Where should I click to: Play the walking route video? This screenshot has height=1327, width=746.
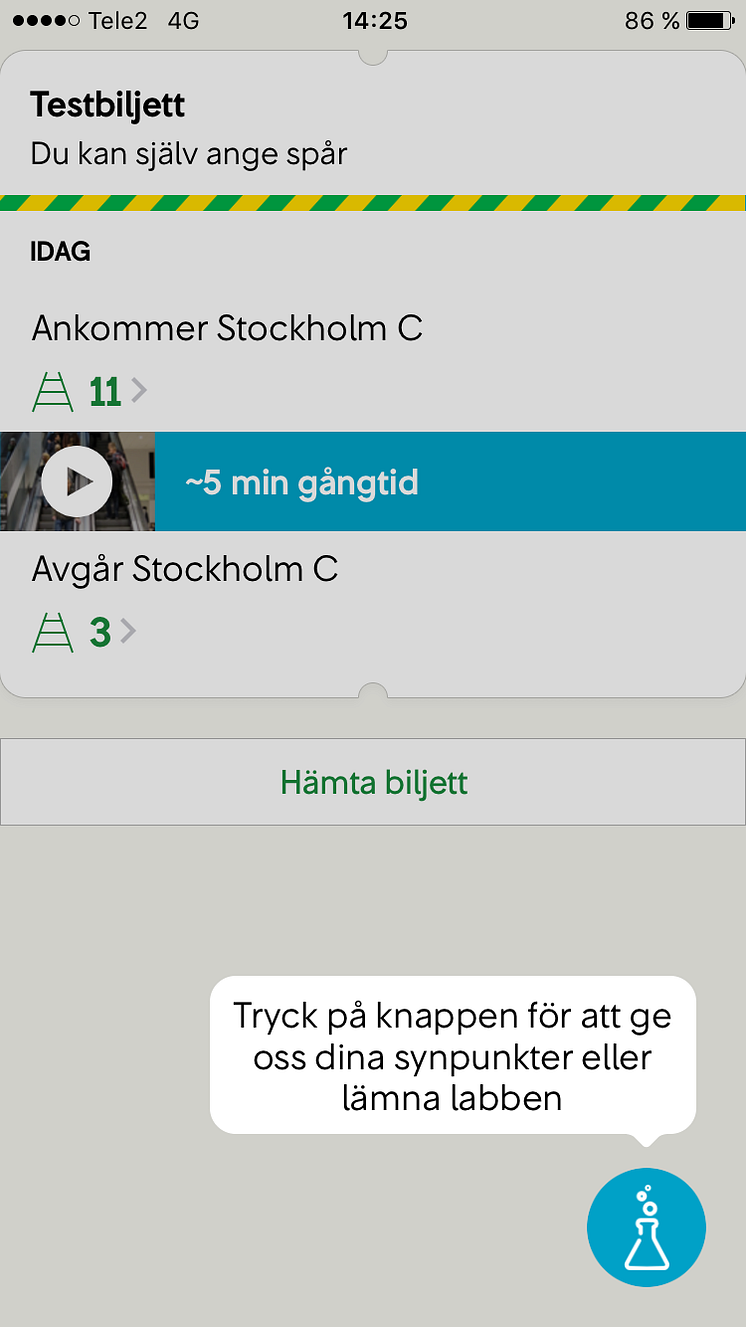(77, 482)
